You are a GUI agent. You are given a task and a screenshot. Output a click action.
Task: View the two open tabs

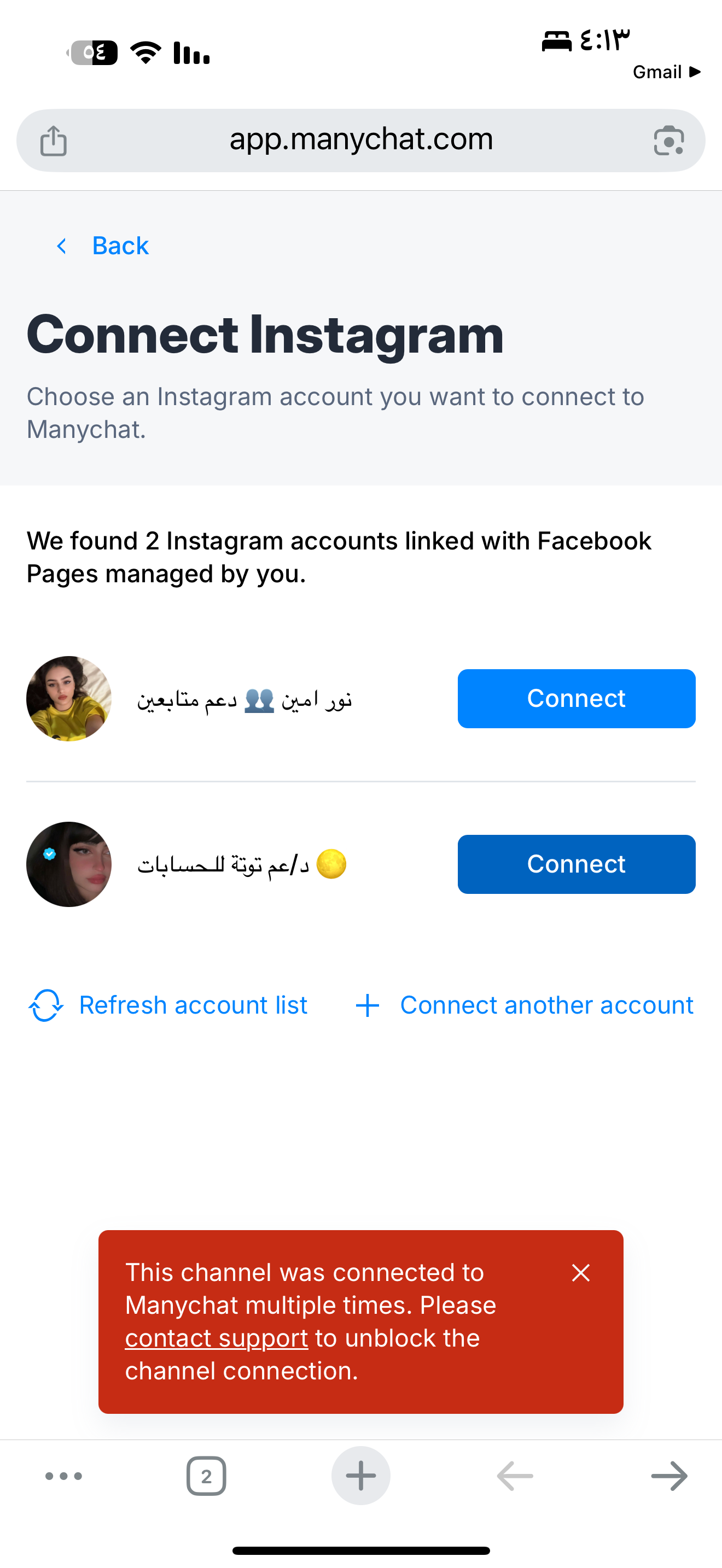pyautogui.click(x=206, y=1476)
